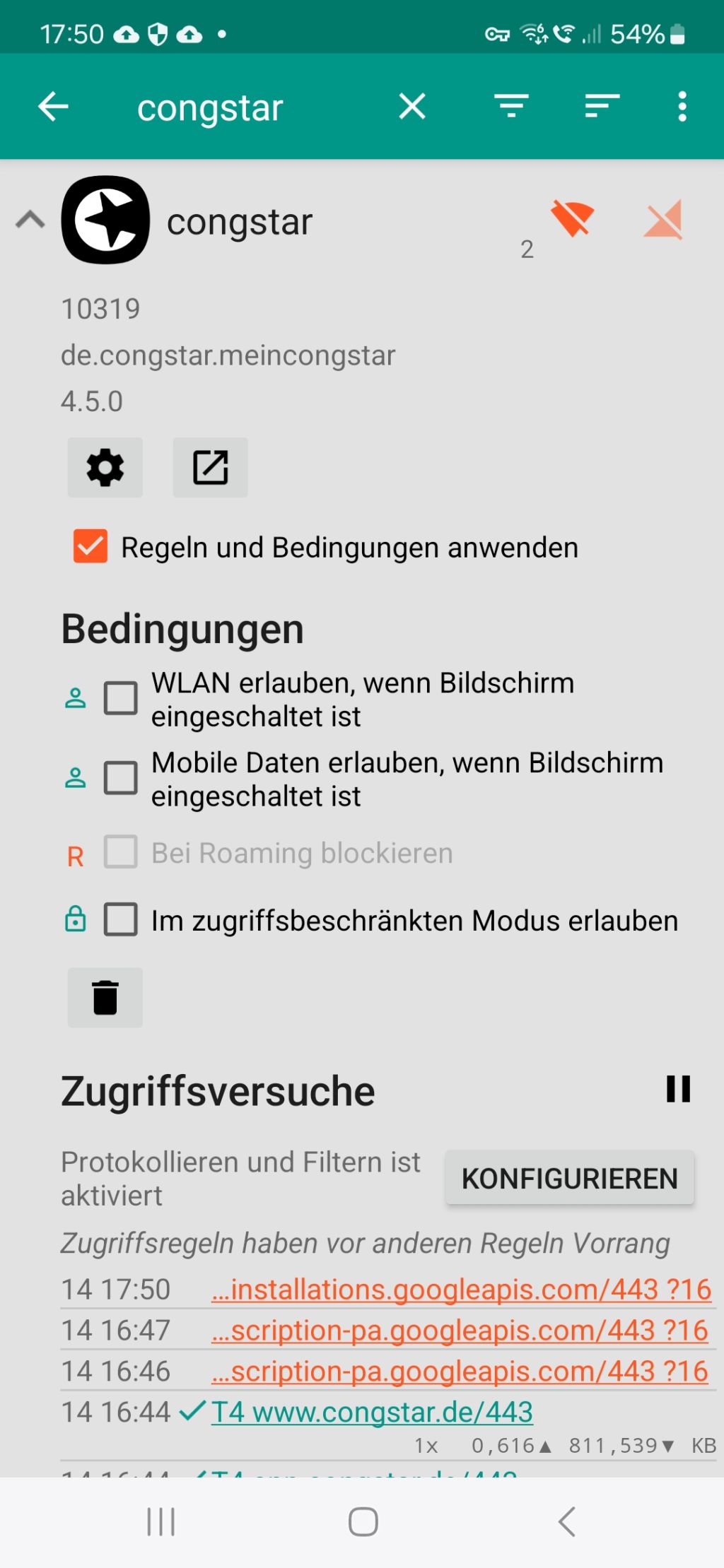Screen dimensions: 724x1568
Task: Open the sort options icon
Action: click(602, 106)
